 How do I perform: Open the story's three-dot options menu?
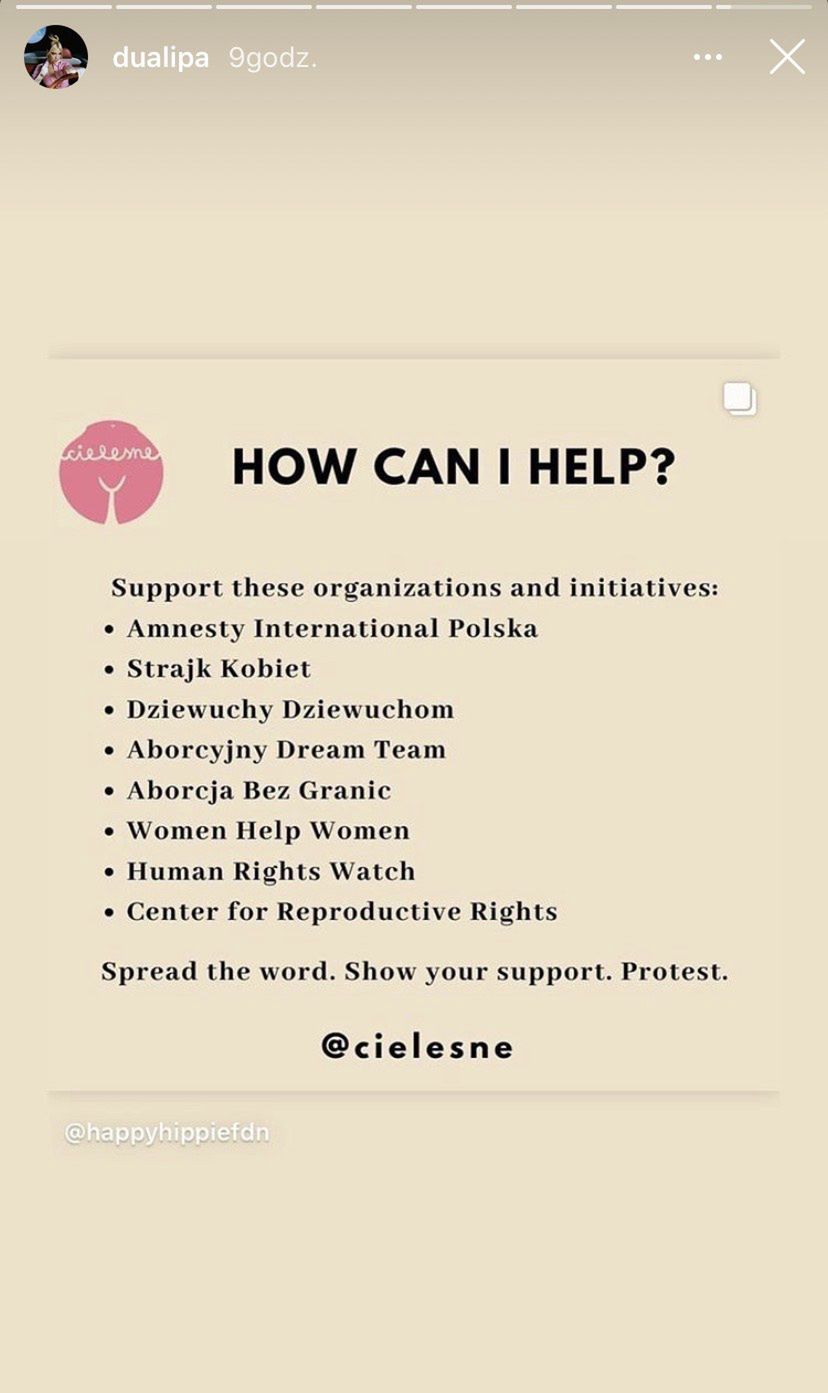coord(707,57)
